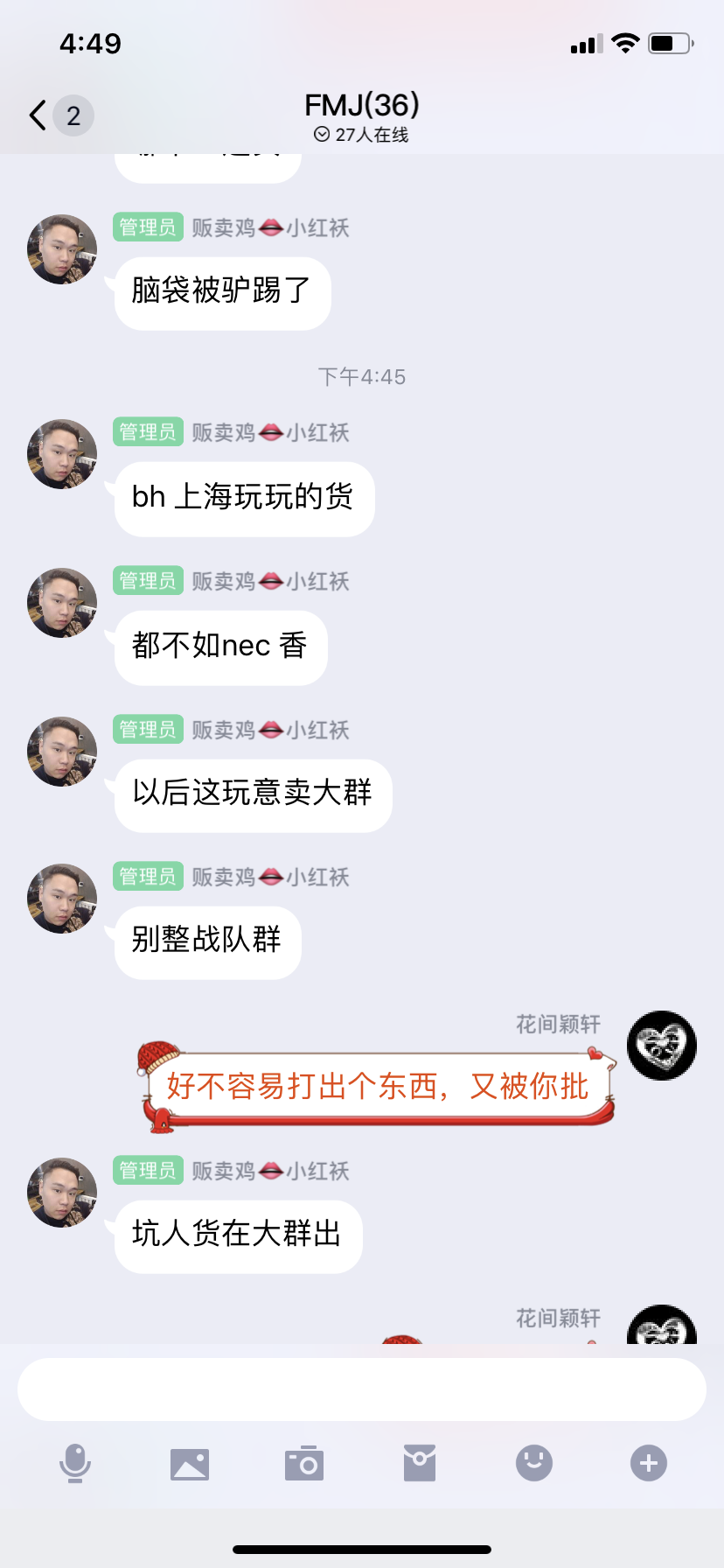
Task: Go back to the message list
Action: [38, 115]
